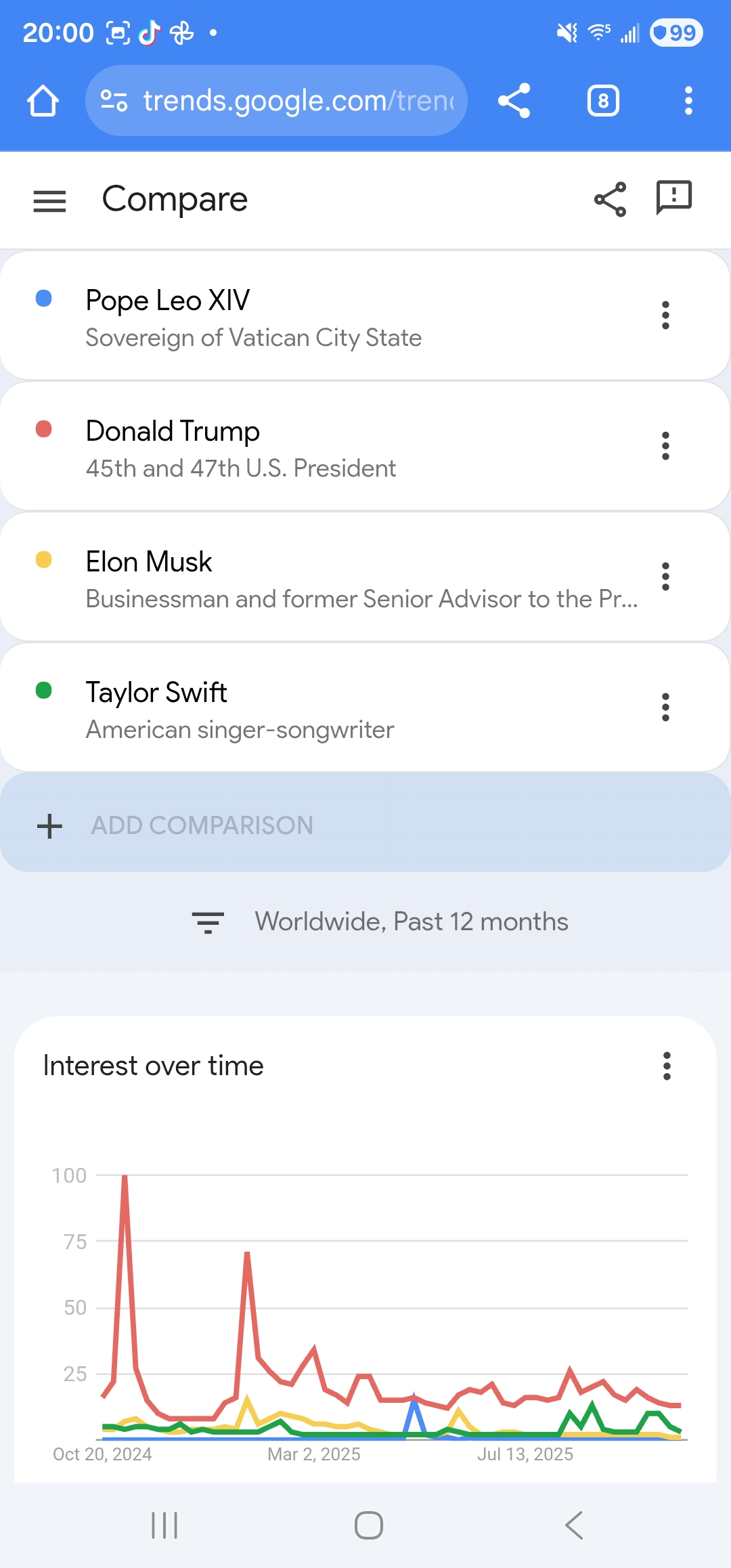This screenshot has height=1568, width=731.
Task: Open options for Elon Musk
Action: pos(665,577)
